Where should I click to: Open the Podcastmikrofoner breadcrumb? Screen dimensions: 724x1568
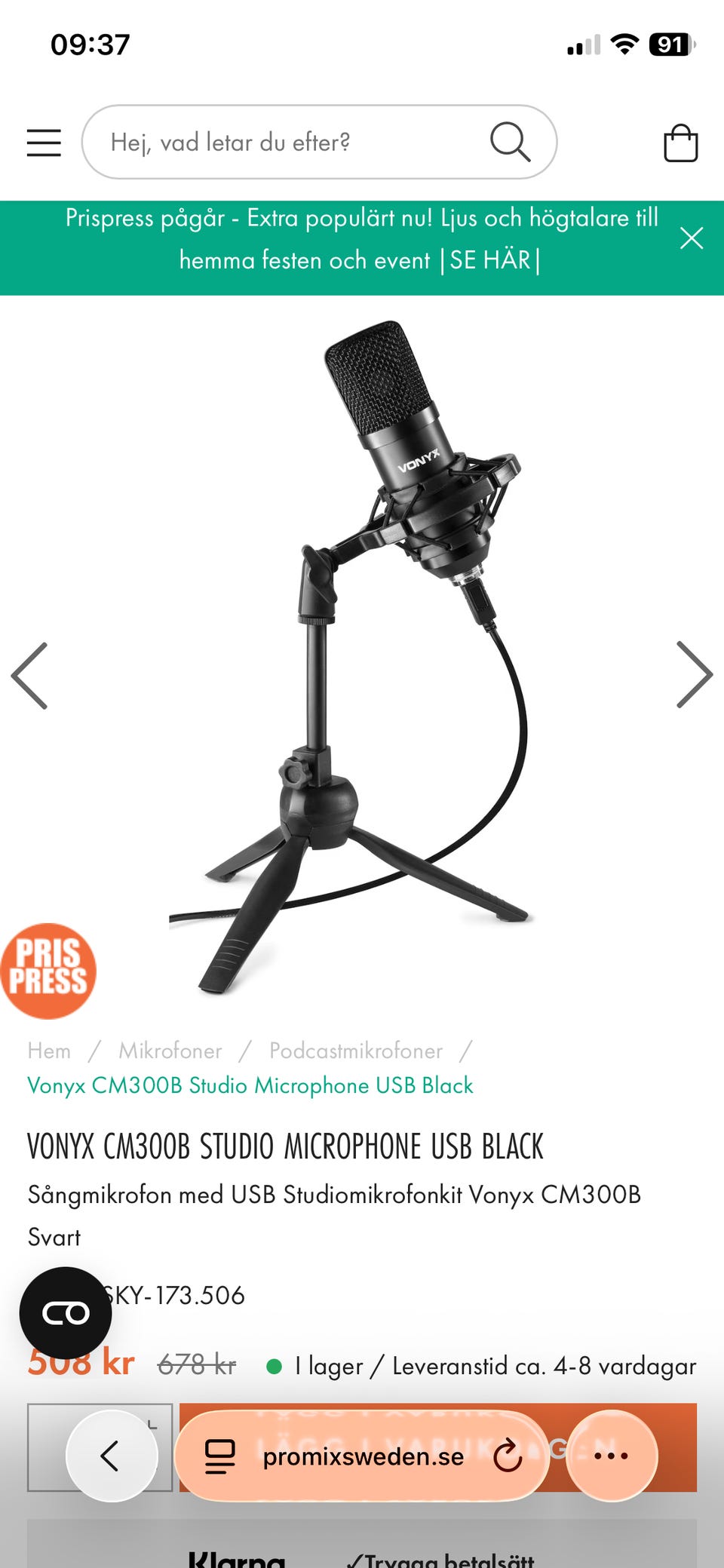(x=356, y=1051)
